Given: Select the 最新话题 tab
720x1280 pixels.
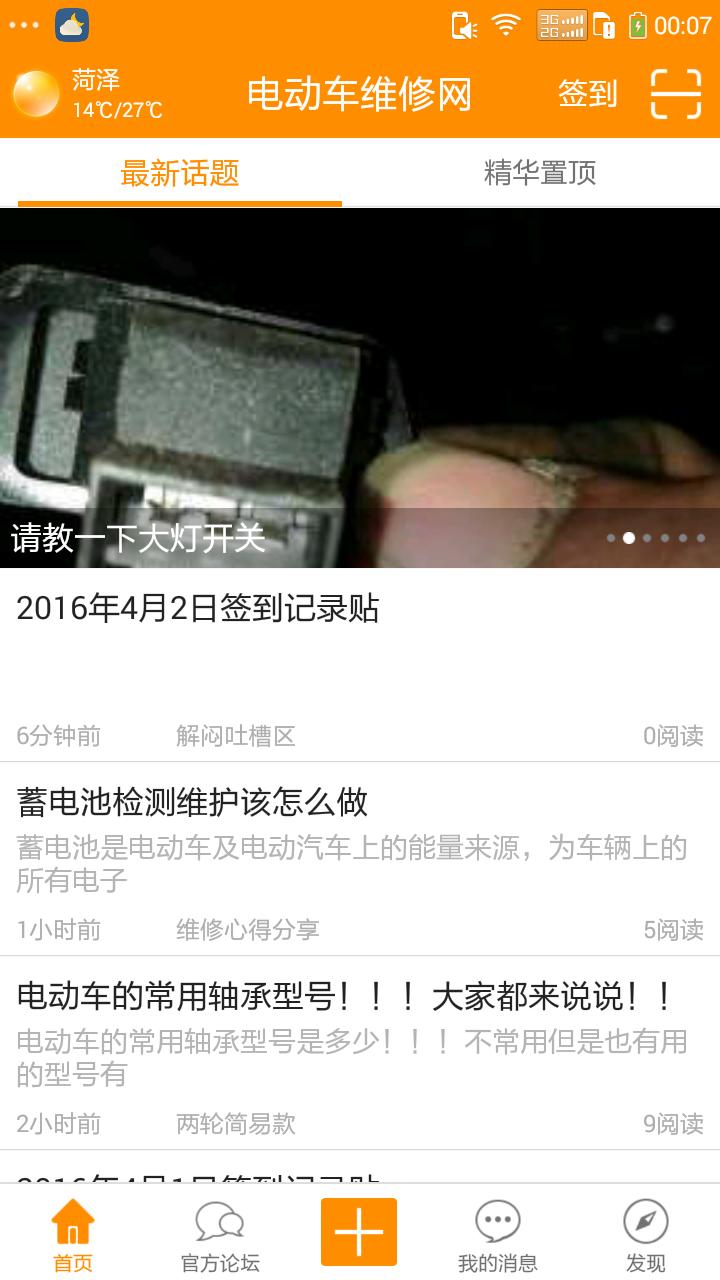Looking at the screenshot, I should click(x=180, y=173).
